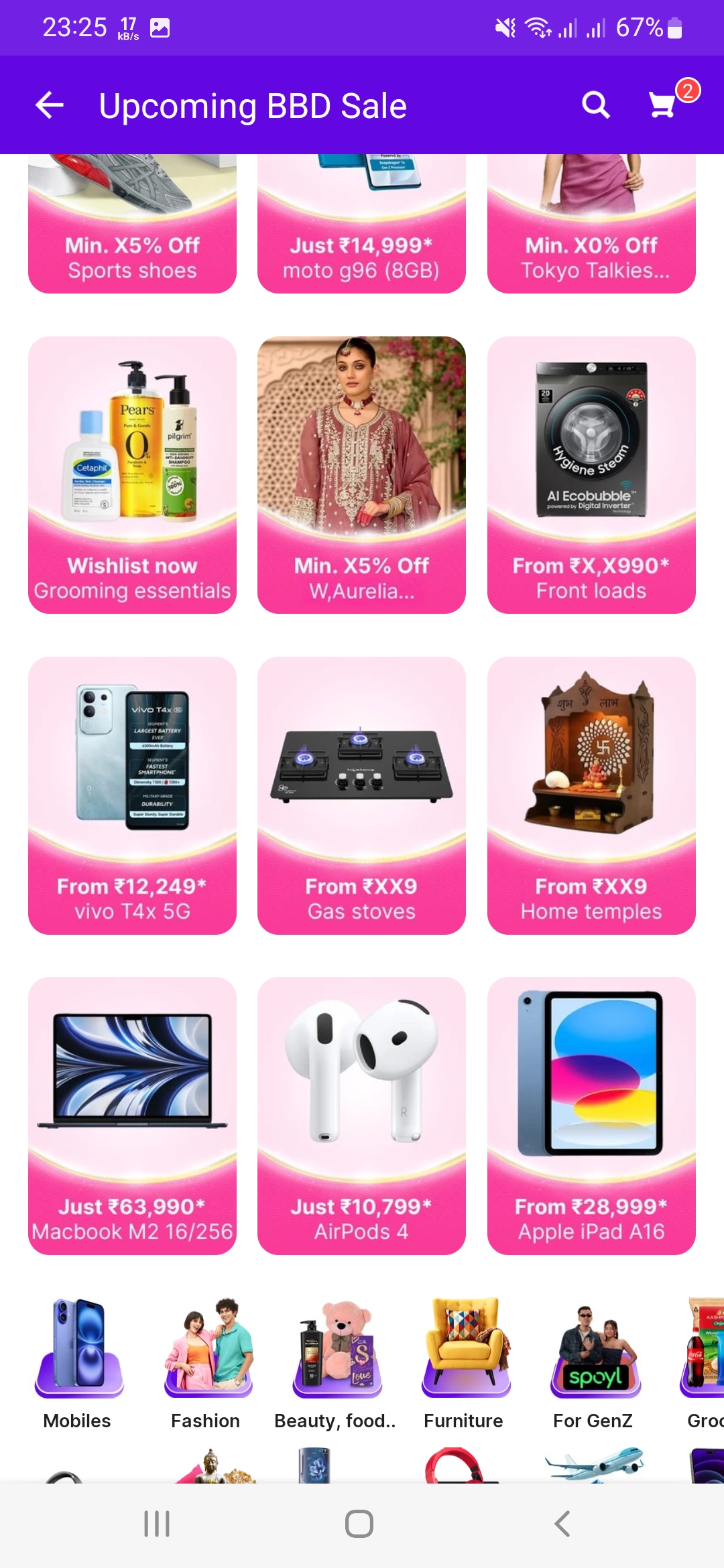Open the AirPods 4 deal card
The image size is (724, 1568).
click(361, 1115)
